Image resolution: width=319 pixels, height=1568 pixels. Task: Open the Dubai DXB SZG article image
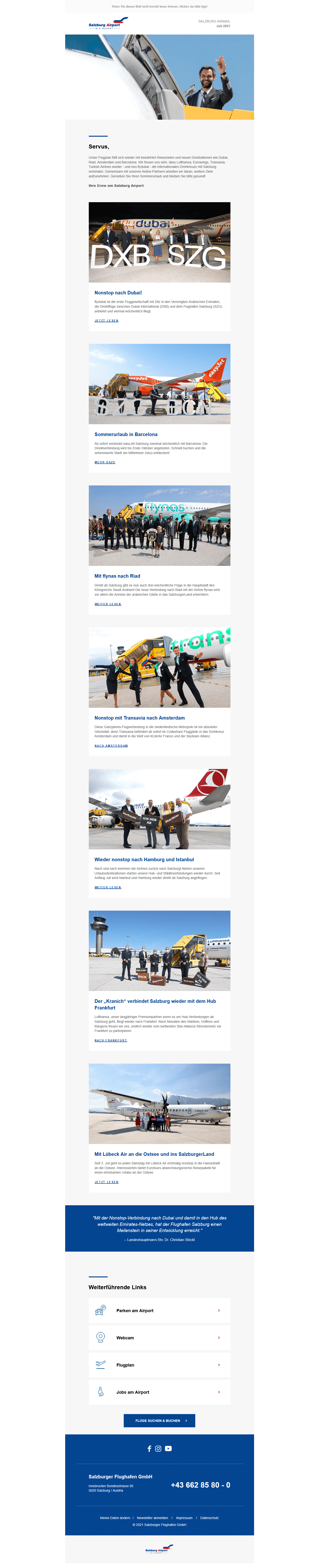point(159,242)
